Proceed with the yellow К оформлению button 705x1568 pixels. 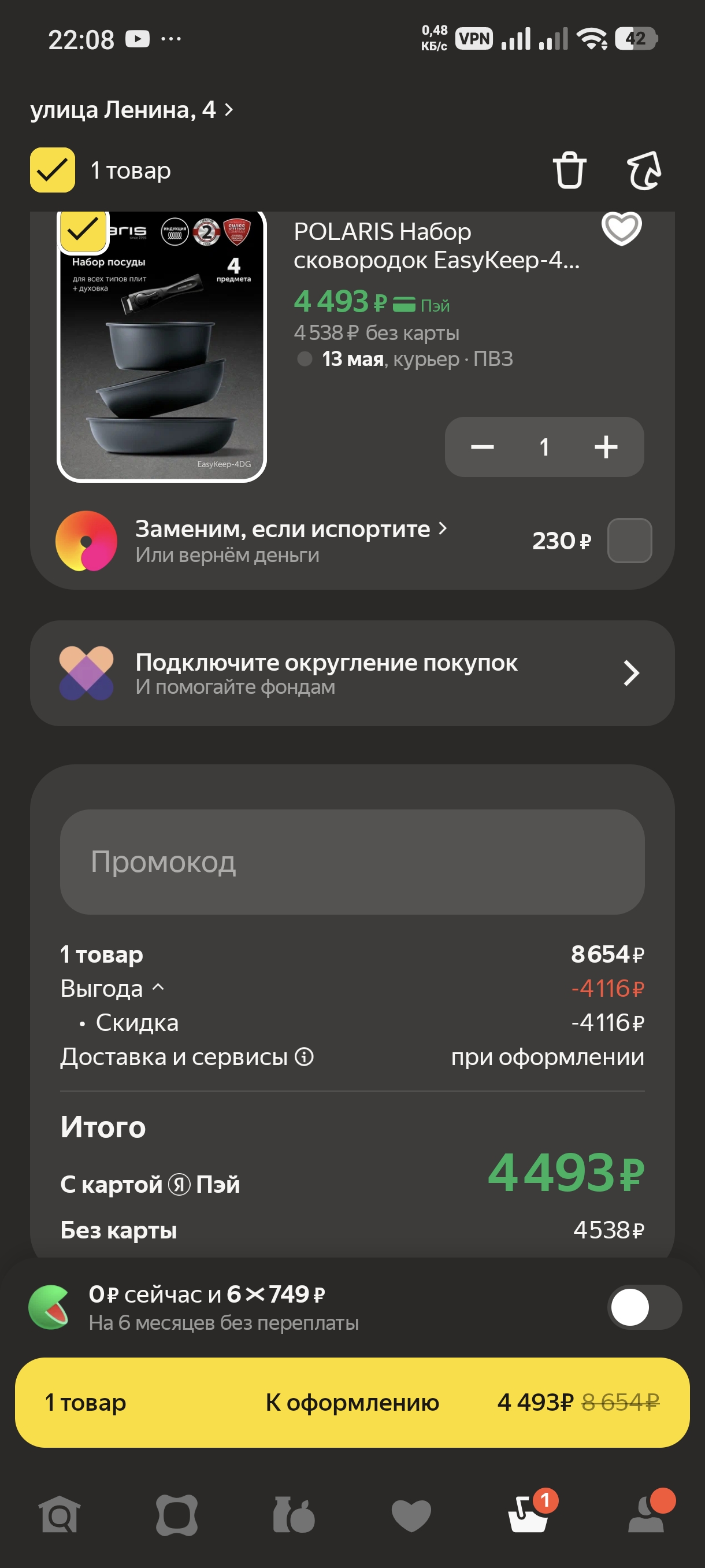(x=352, y=1403)
